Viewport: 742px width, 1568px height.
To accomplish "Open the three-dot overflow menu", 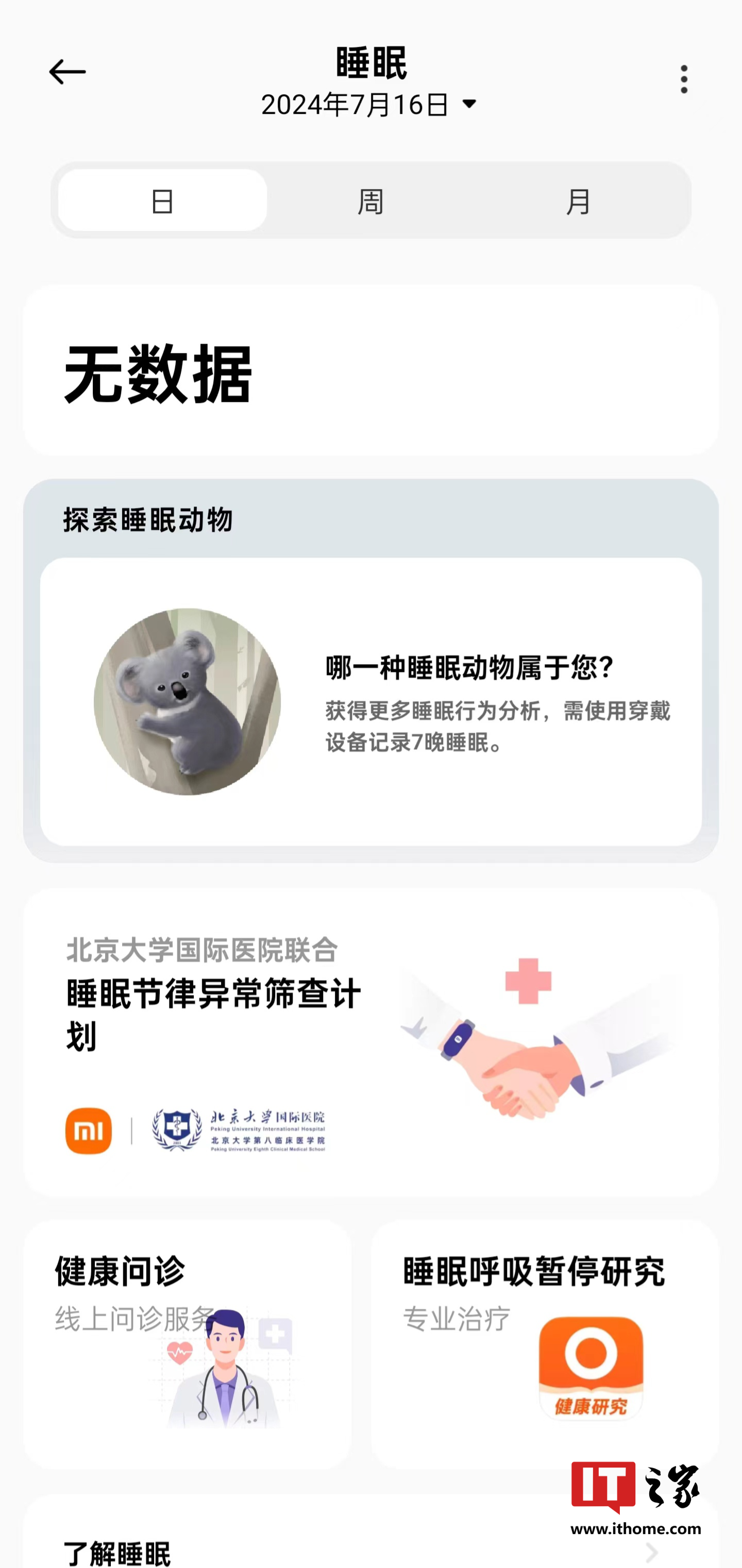I will pyautogui.click(x=684, y=79).
